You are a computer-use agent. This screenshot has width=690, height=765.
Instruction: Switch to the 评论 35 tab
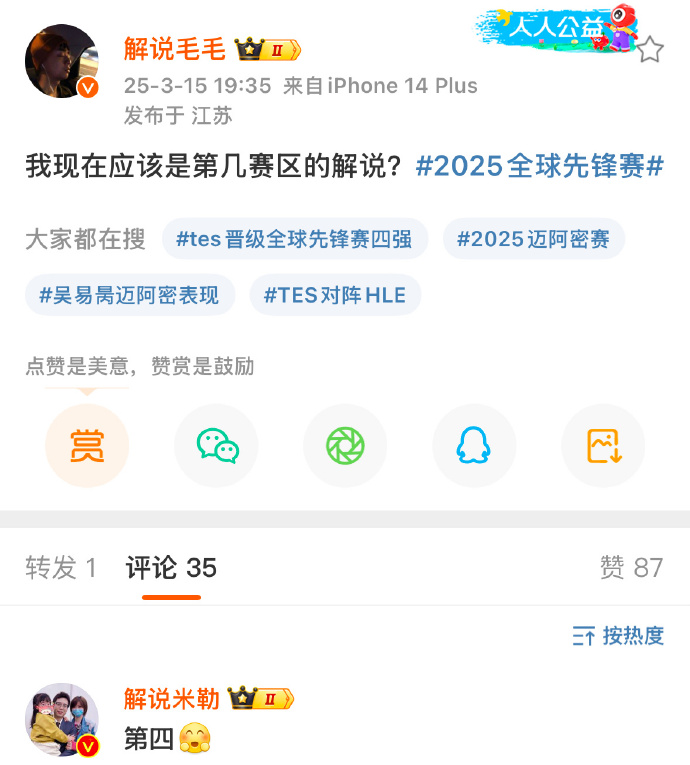(171, 568)
